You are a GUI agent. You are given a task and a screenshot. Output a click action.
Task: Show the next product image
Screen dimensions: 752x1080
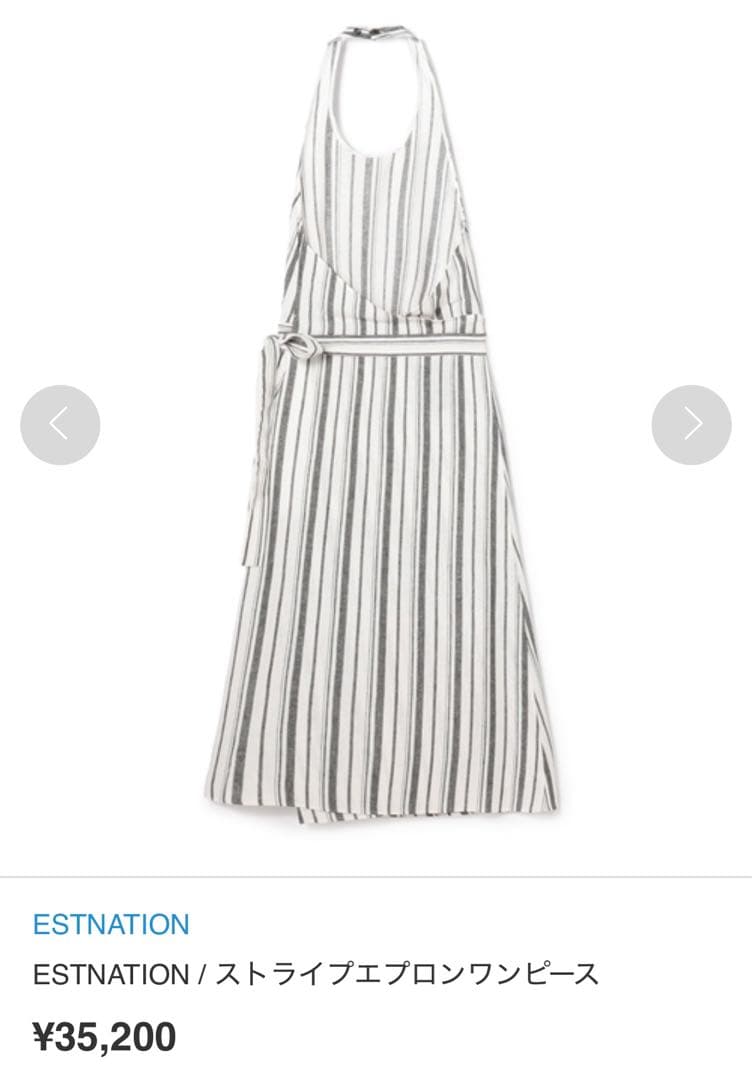point(691,425)
